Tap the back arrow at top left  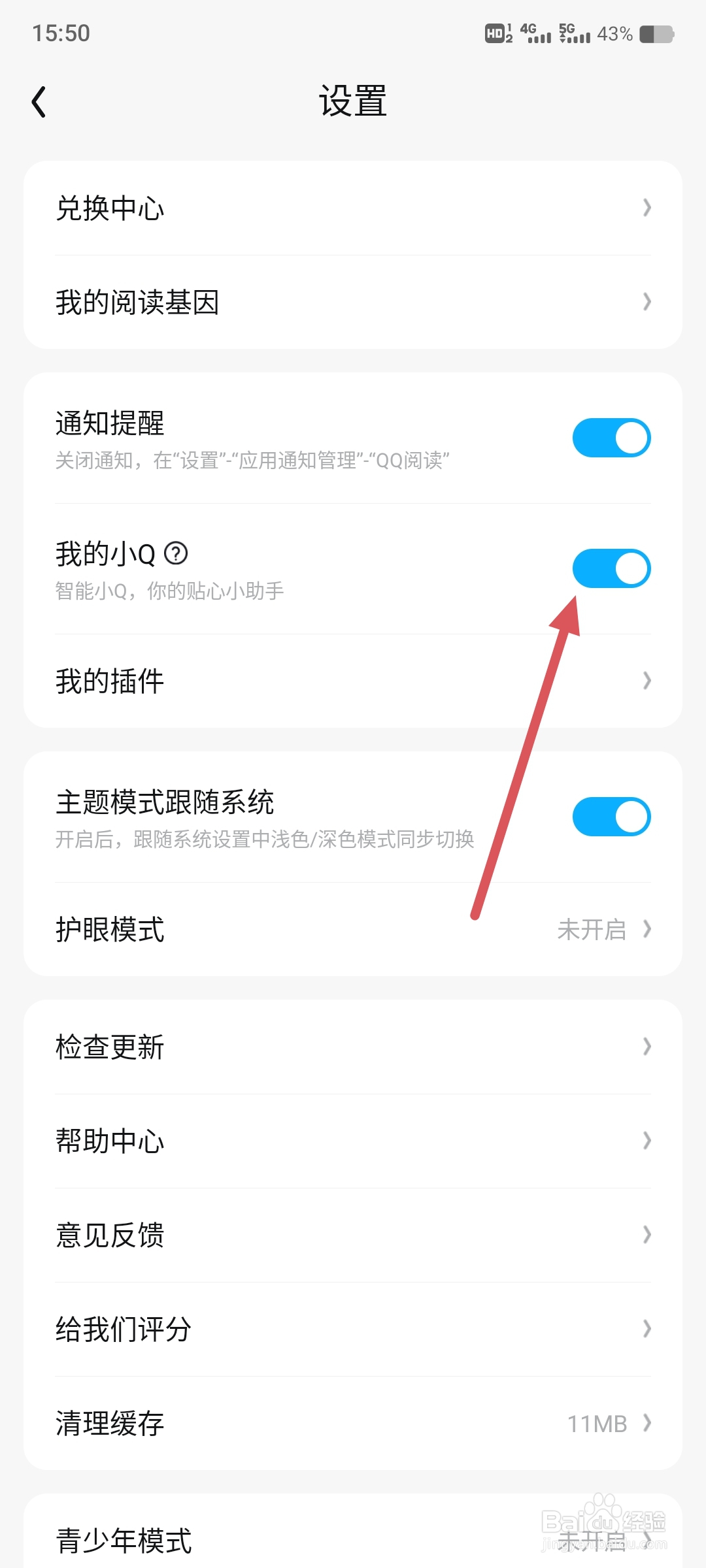pyautogui.click(x=37, y=101)
